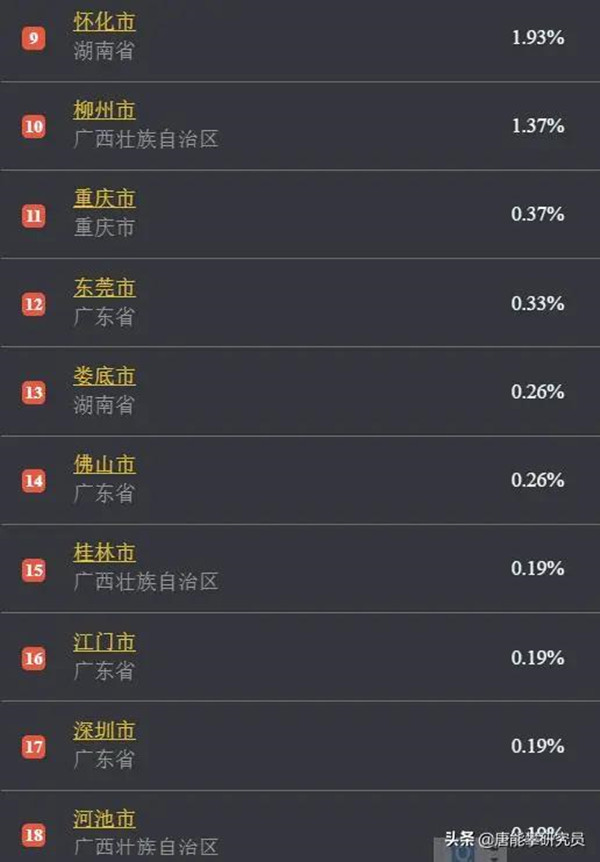Open the 柳州市 city link

pyautogui.click(x=104, y=110)
